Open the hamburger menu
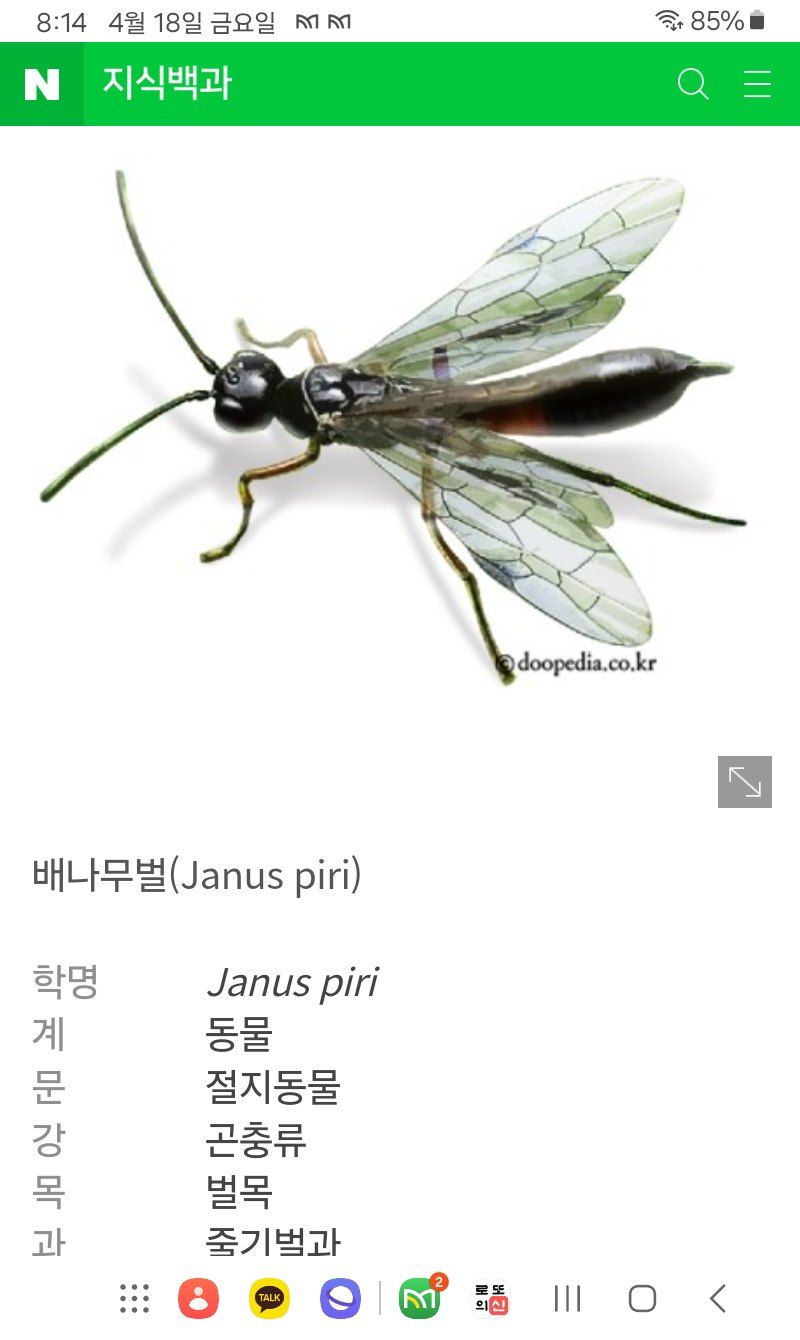This screenshot has width=800, height=1340. click(757, 84)
